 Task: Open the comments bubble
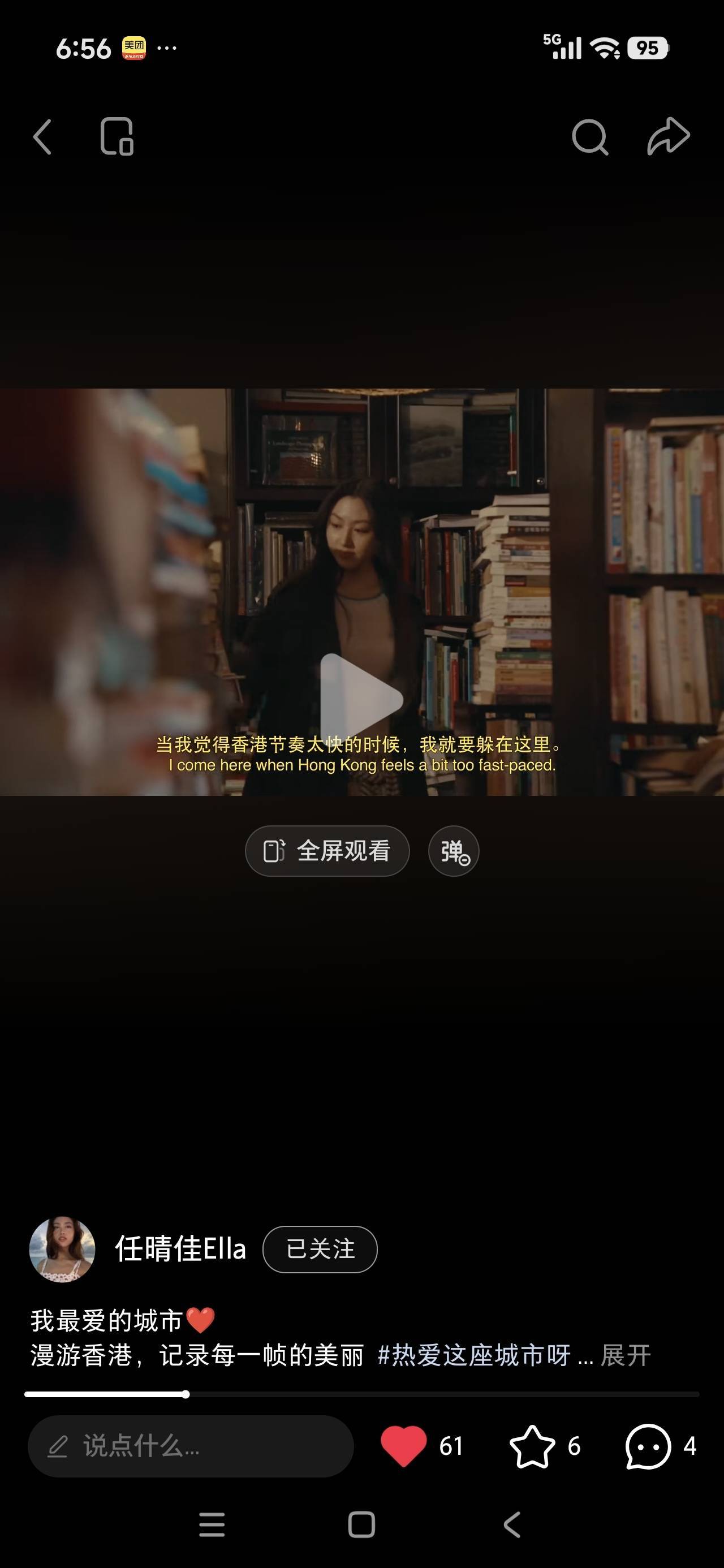pos(648,1446)
